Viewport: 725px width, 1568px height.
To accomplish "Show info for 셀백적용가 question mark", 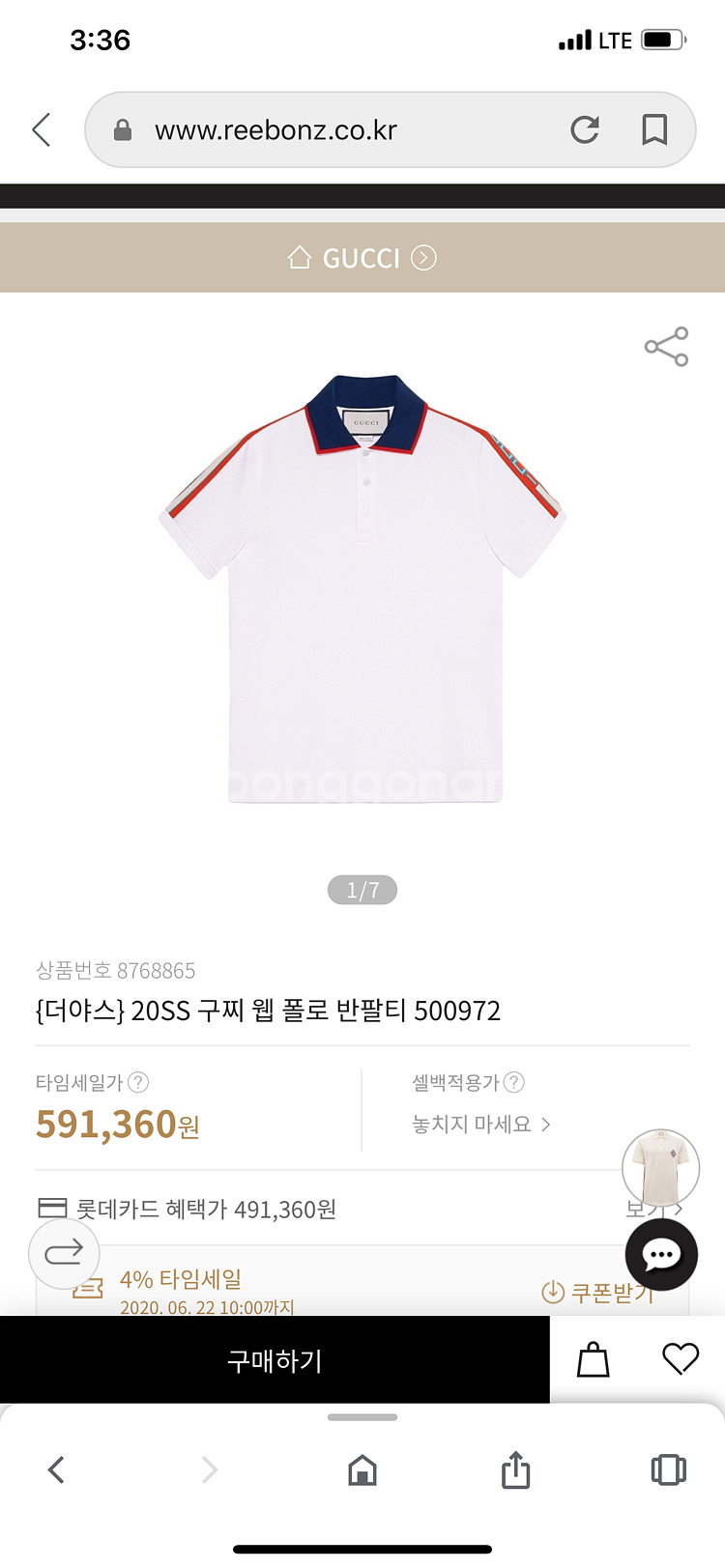I will tap(514, 1082).
